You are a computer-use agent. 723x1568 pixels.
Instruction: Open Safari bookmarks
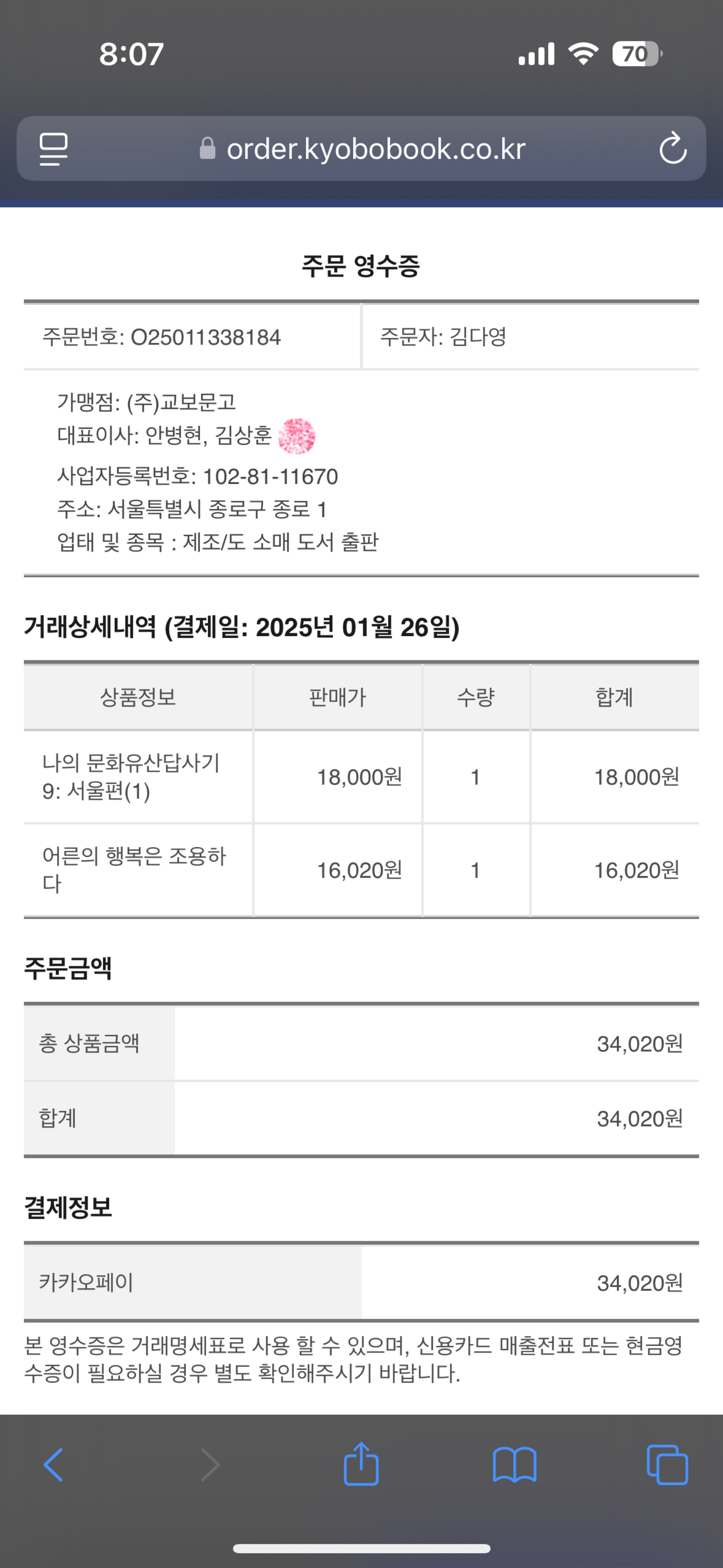pyautogui.click(x=514, y=1464)
